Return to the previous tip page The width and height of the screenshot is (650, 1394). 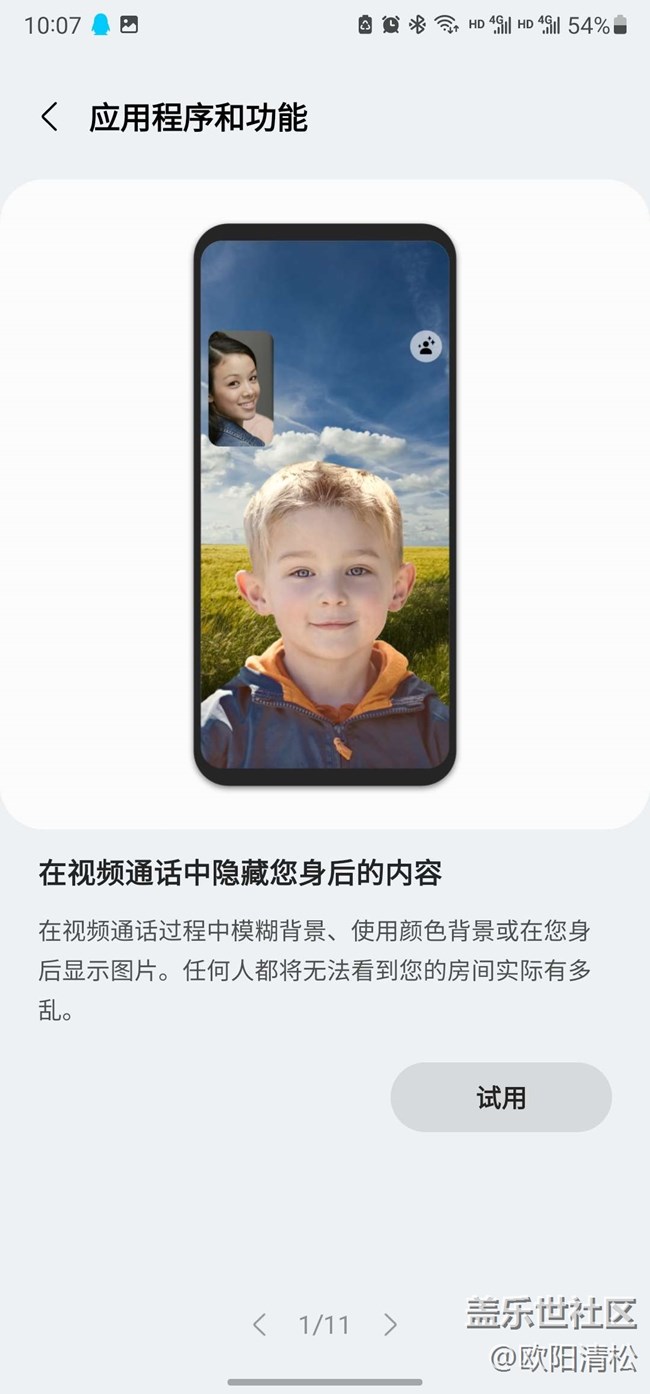pos(259,1325)
